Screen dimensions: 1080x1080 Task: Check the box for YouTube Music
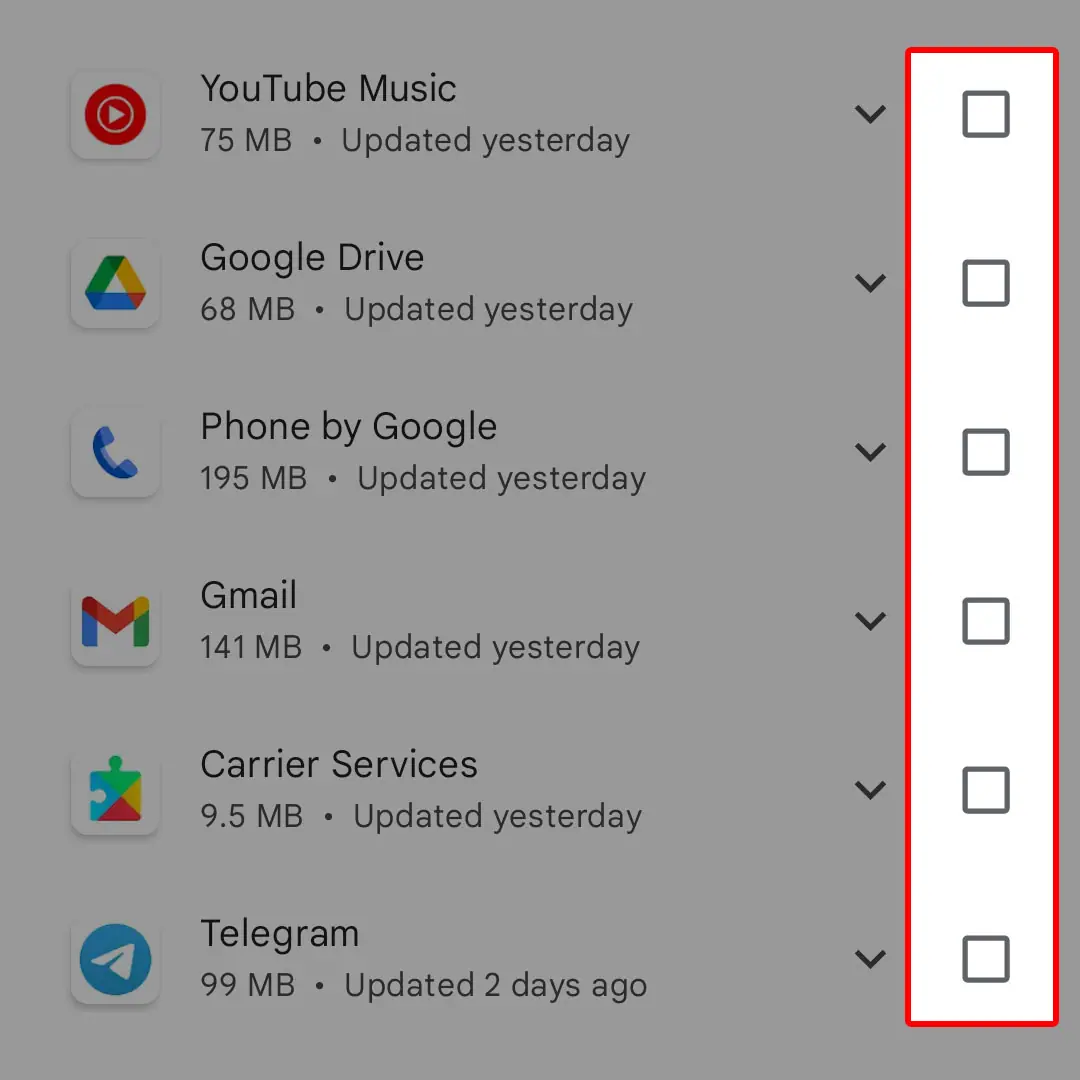point(985,114)
